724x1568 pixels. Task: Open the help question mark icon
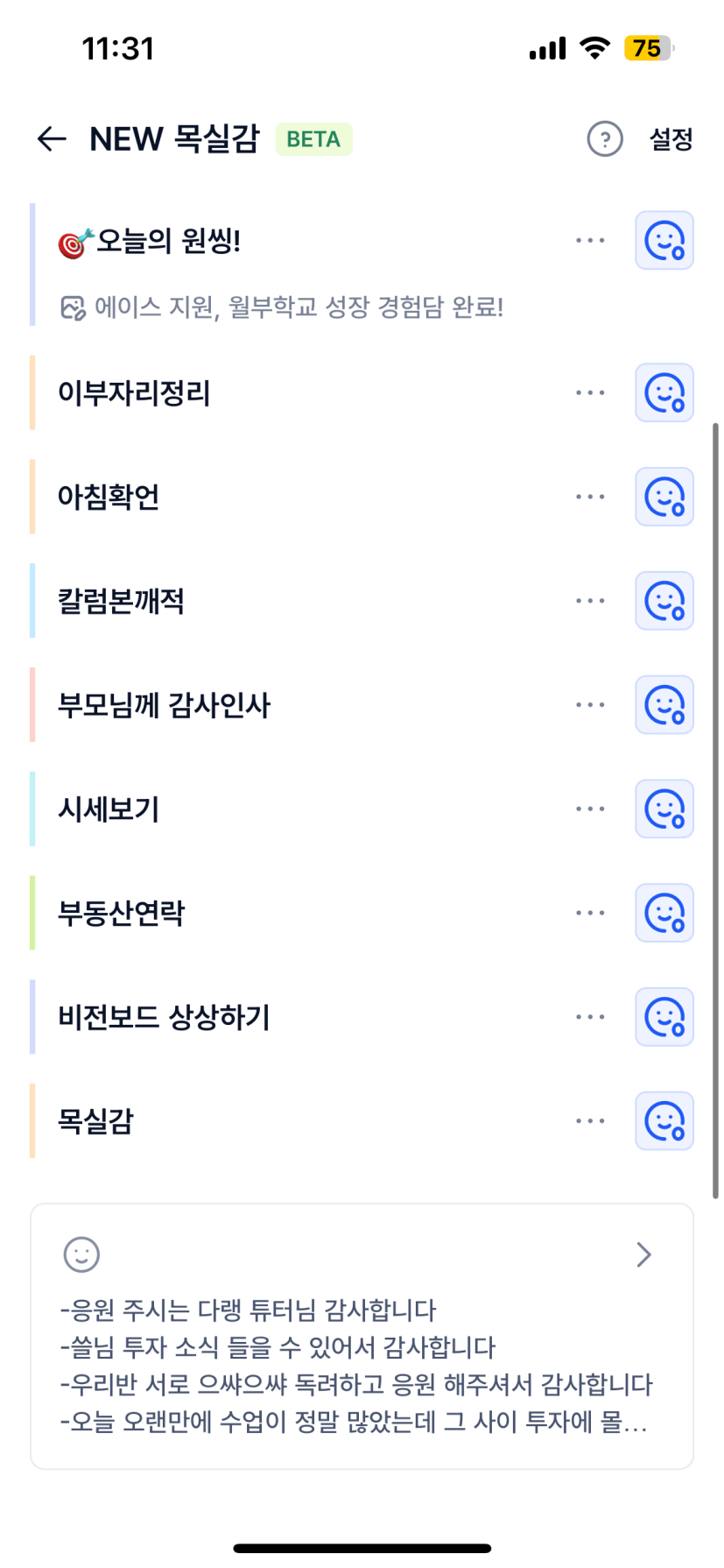[604, 138]
